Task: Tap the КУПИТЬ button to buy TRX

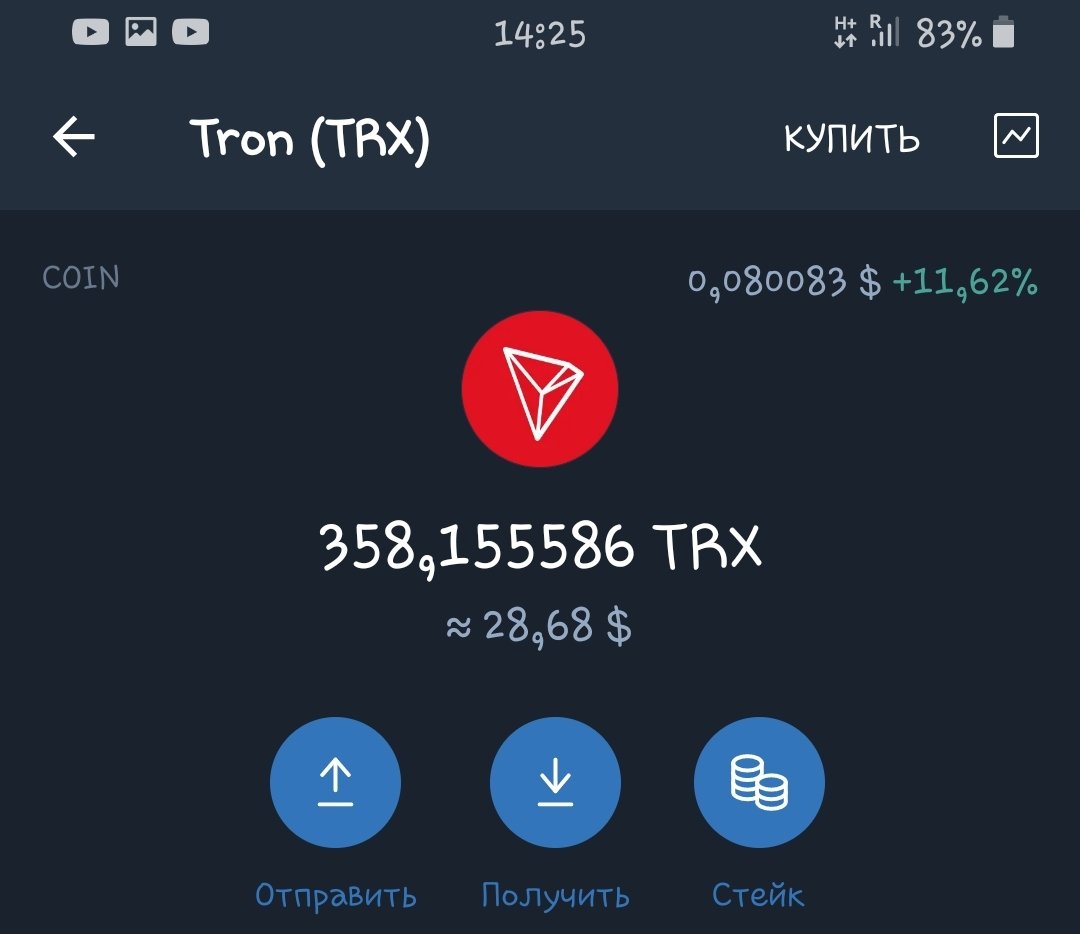Action: (x=851, y=139)
